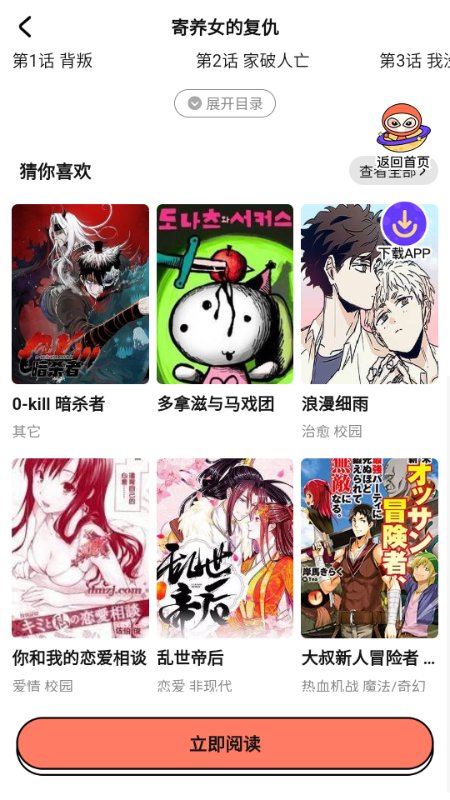Open chapter 第2话 家破人亡
This screenshot has width=450, height=800.
pyautogui.click(x=253, y=61)
